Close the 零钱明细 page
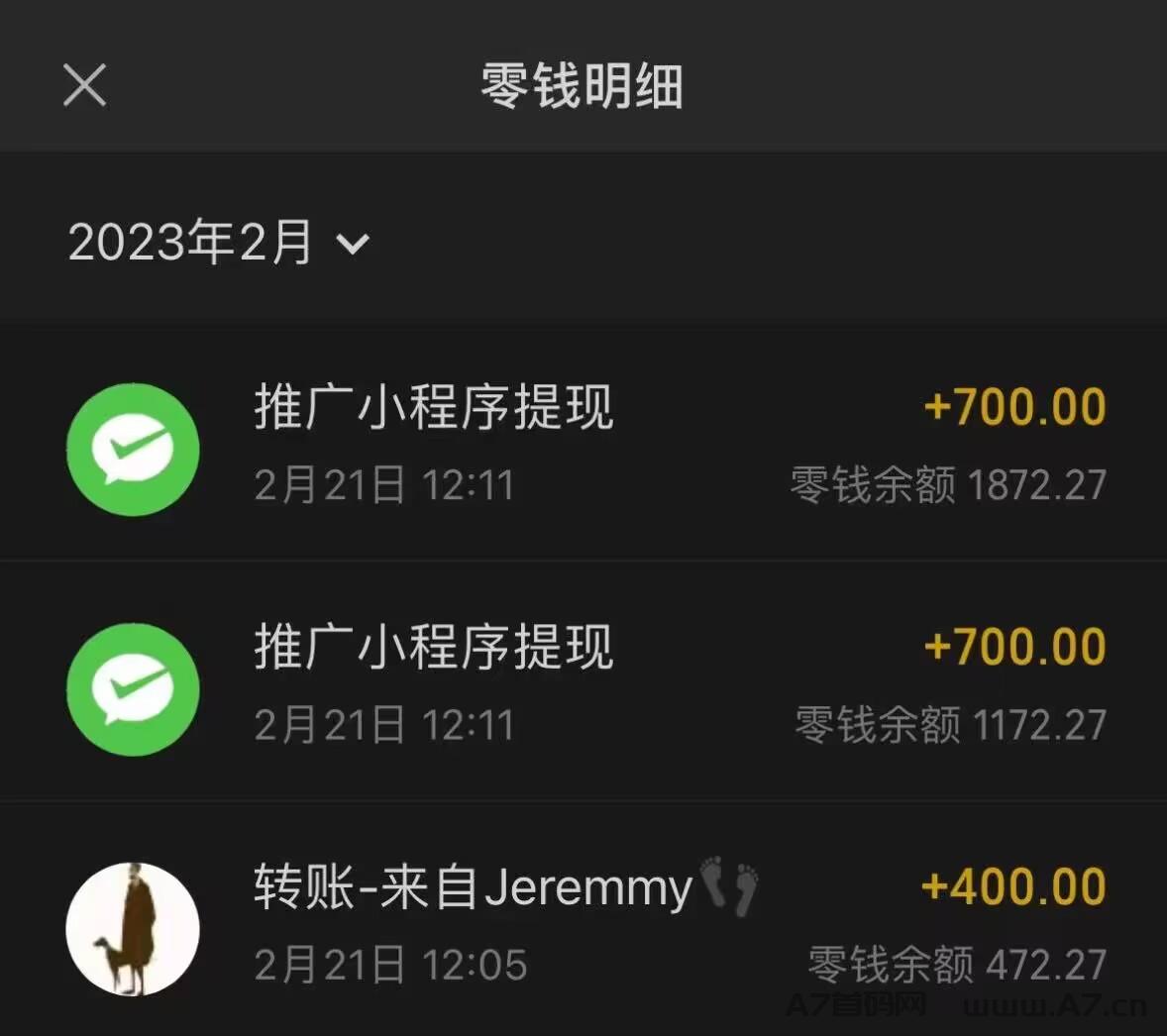This screenshot has width=1167, height=1036. tap(84, 84)
